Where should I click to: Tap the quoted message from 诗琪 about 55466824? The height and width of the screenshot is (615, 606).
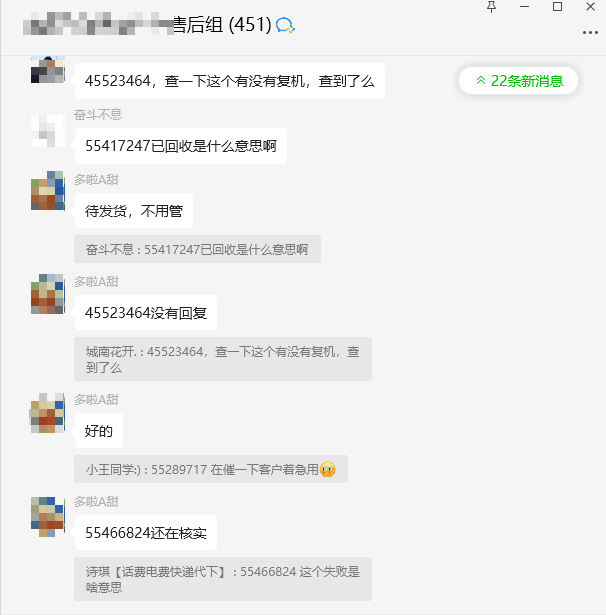pyautogui.click(x=222, y=579)
